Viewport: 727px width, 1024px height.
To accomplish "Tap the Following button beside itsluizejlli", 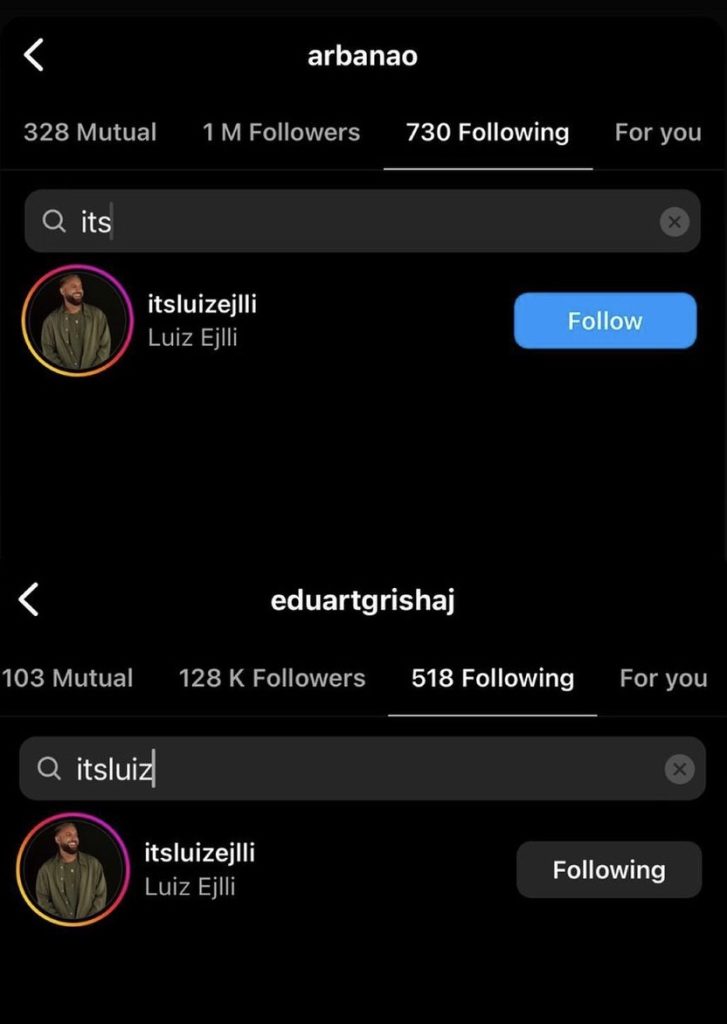I will (x=608, y=870).
